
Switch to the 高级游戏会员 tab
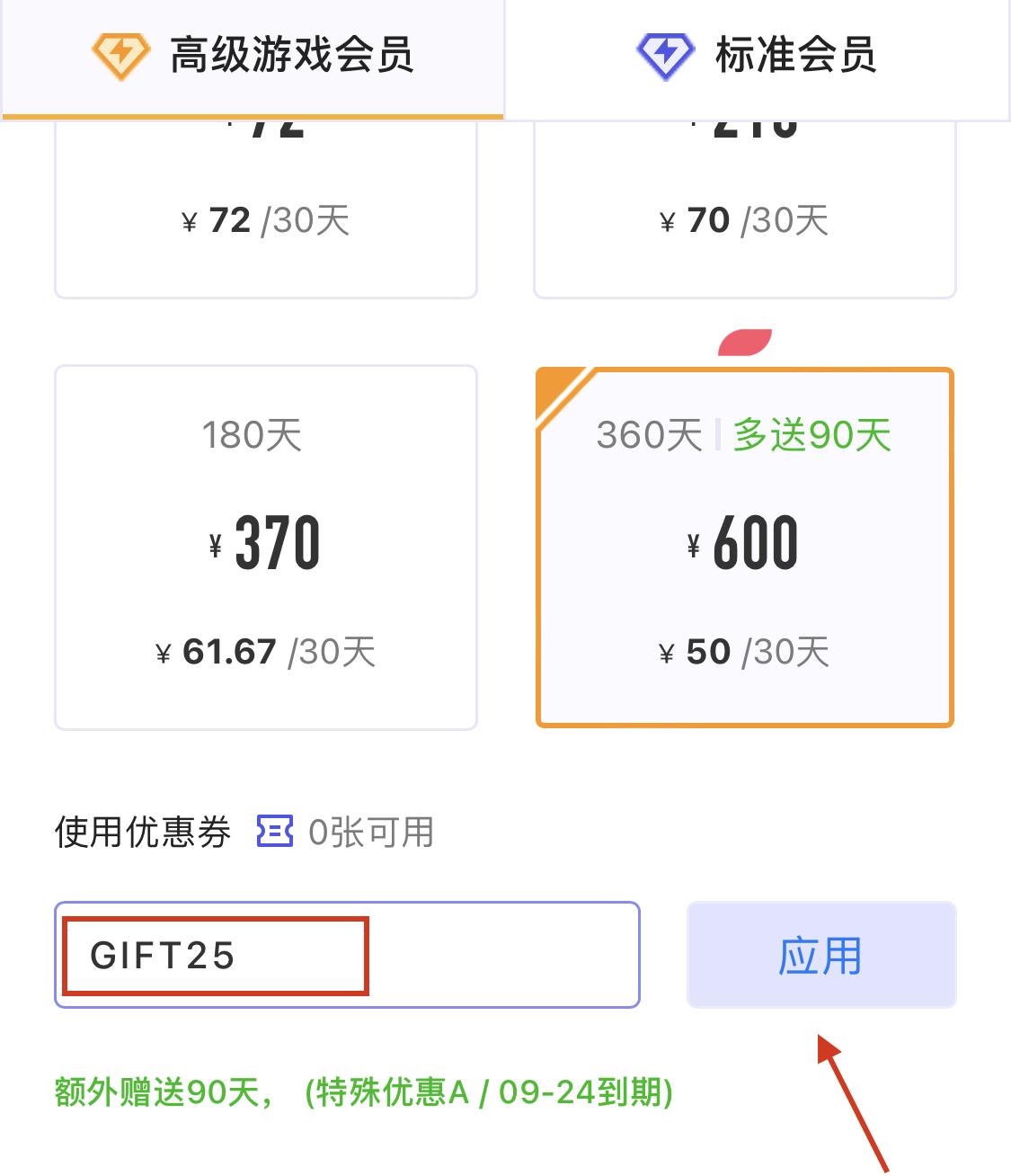(x=253, y=58)
